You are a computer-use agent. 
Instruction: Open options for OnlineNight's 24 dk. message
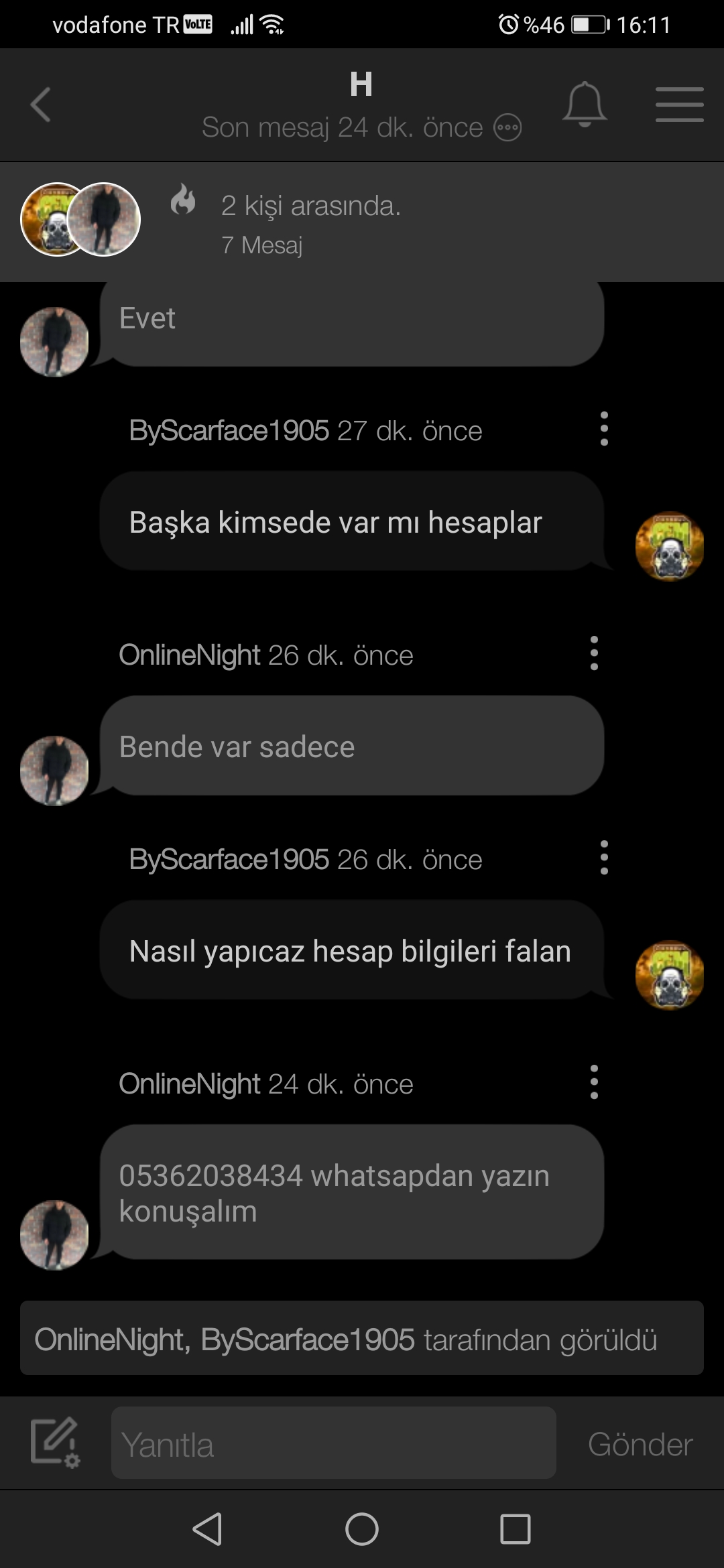pyautogui.click(x=594, y=1082)
